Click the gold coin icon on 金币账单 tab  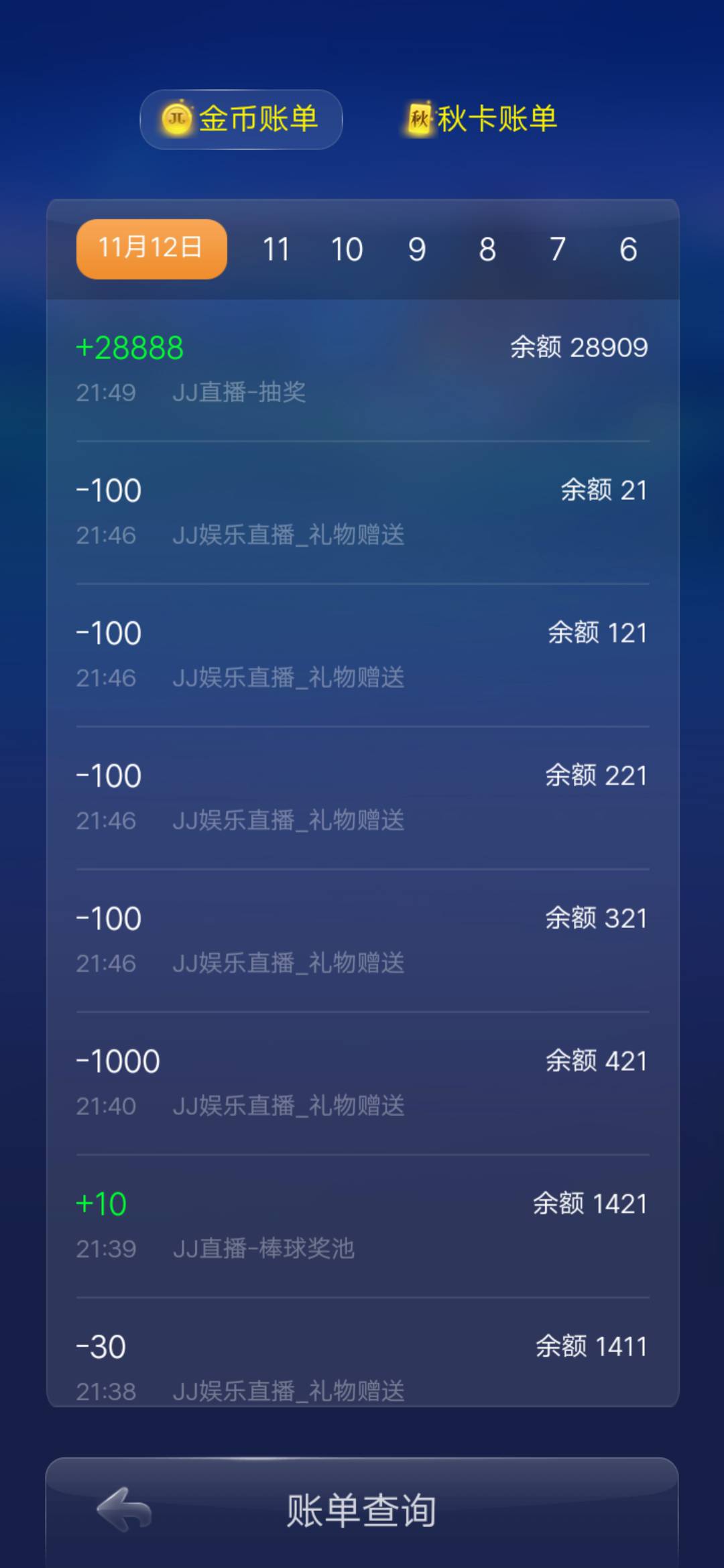click(178, 118)
